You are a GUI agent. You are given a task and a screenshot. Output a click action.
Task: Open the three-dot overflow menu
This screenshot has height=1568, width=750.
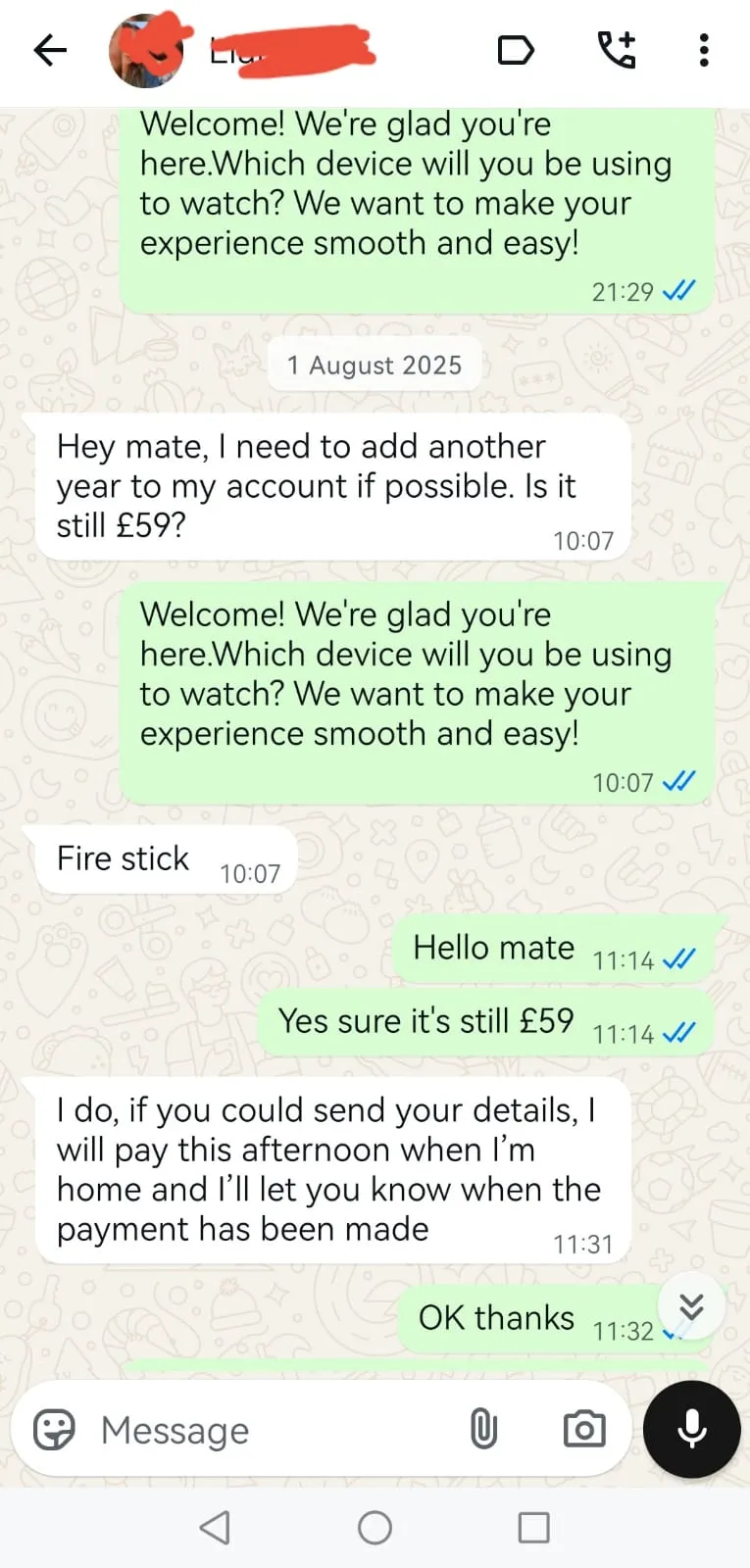tap(703, 50)
